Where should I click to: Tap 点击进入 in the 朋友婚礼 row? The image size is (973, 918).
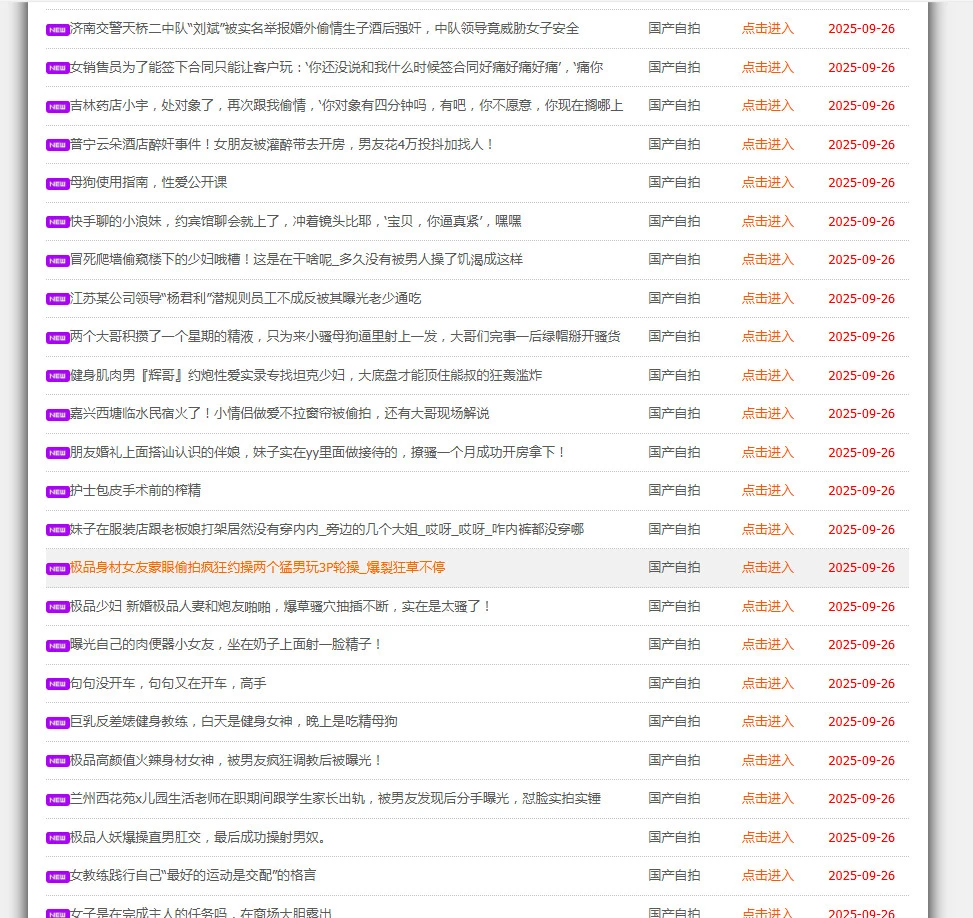tap(767, 452)
